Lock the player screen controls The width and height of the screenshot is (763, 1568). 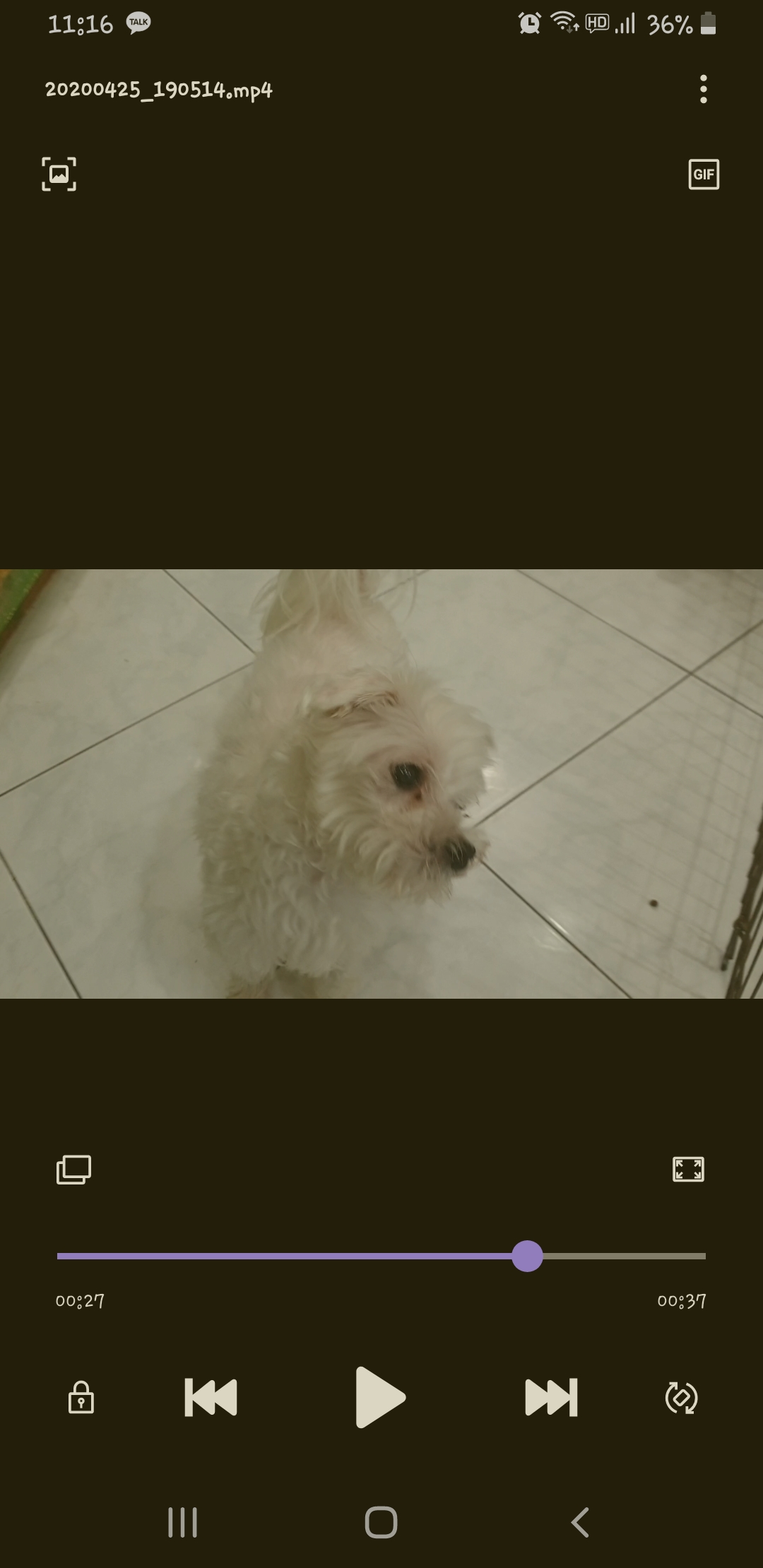(81, 1397)
